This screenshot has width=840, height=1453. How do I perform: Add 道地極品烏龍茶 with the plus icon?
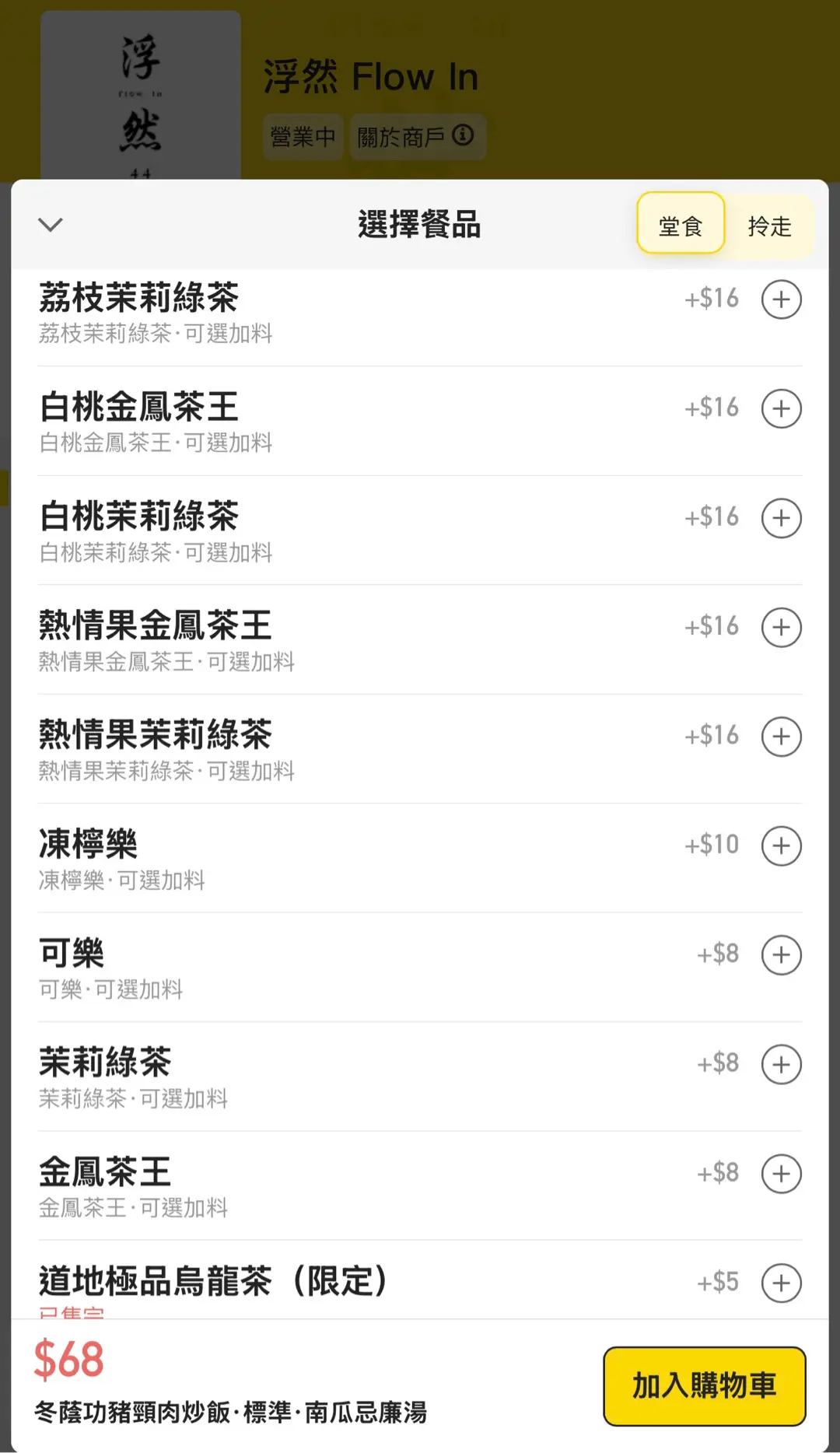(781, 1283)
